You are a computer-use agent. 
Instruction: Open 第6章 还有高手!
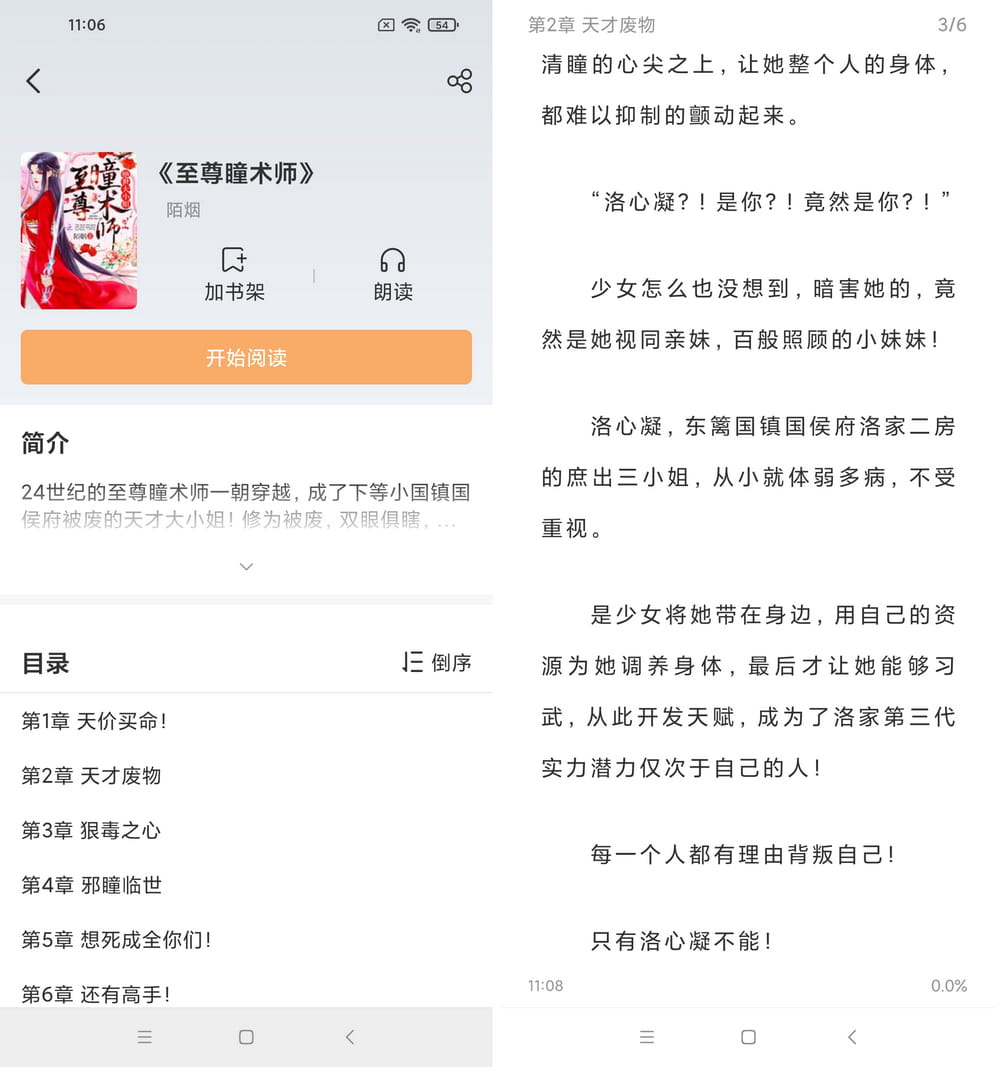[96, 994]
